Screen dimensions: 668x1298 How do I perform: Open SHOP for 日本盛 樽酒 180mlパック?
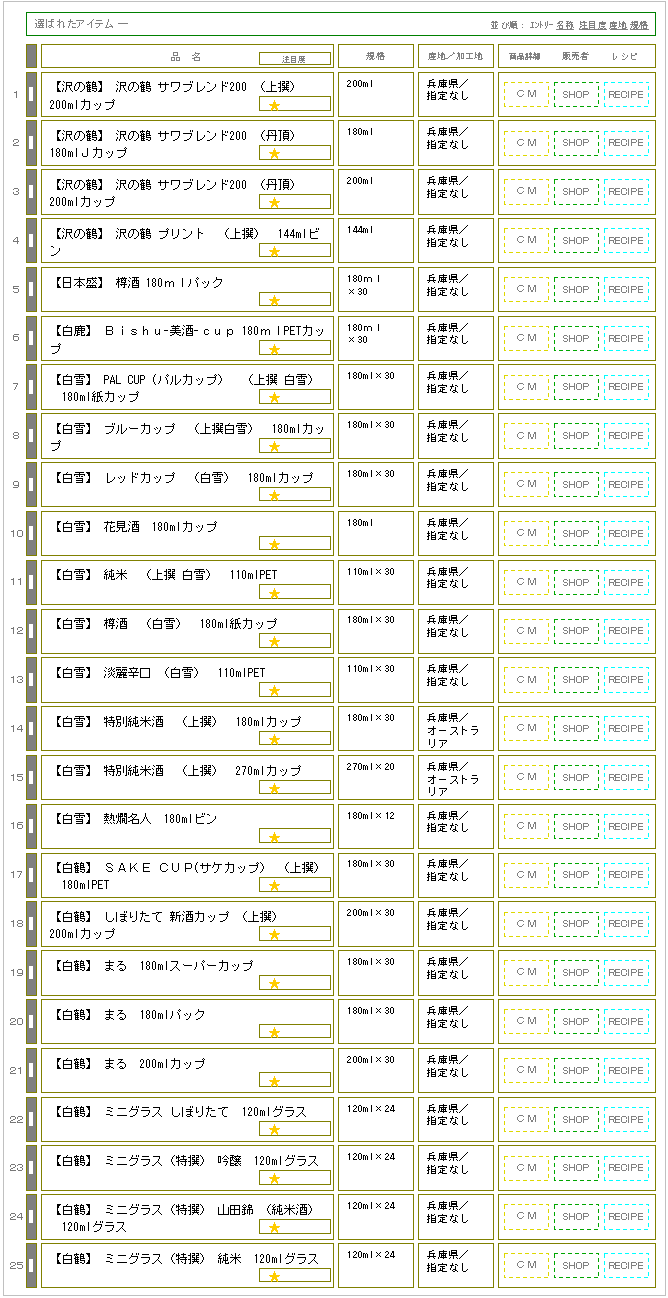[576, 289]
